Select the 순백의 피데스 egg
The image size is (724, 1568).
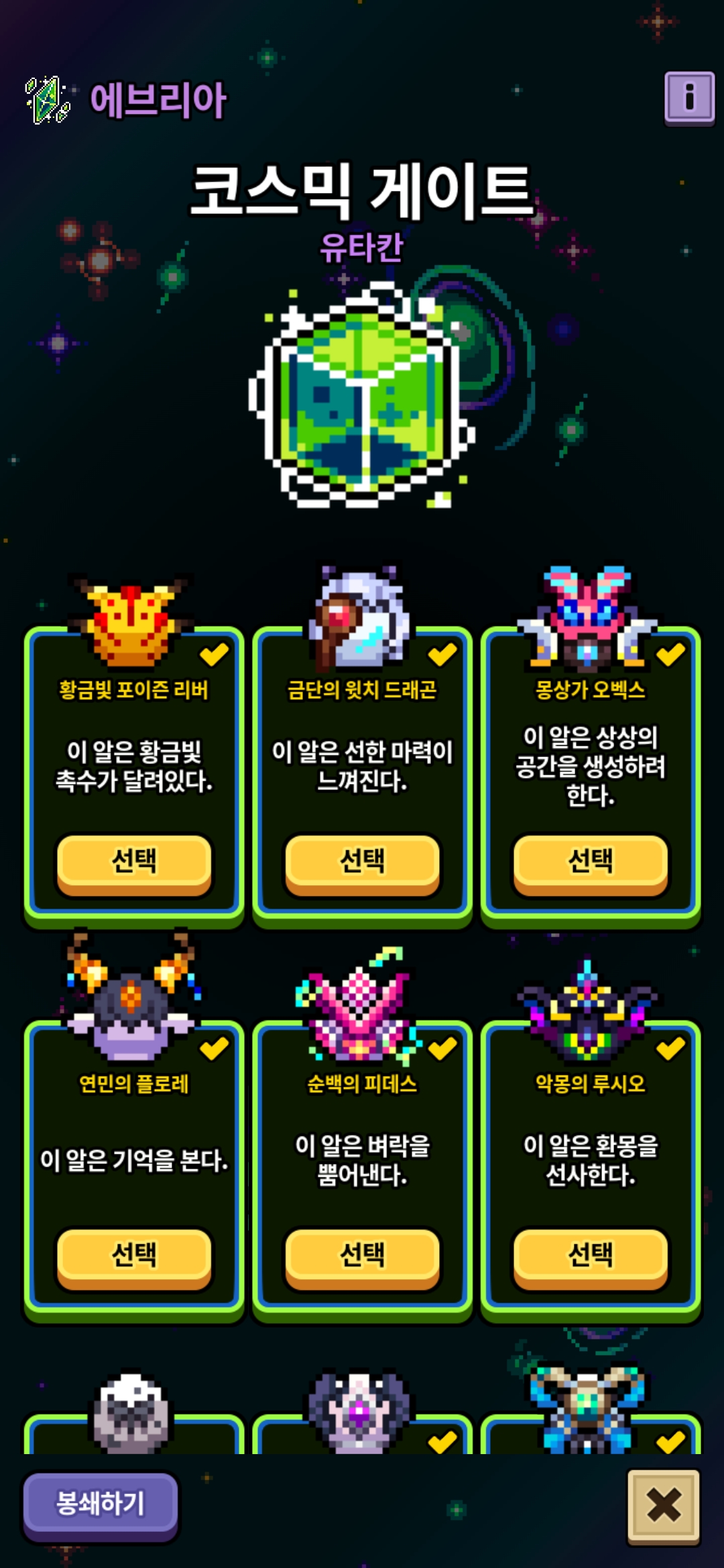(362, 1256)
